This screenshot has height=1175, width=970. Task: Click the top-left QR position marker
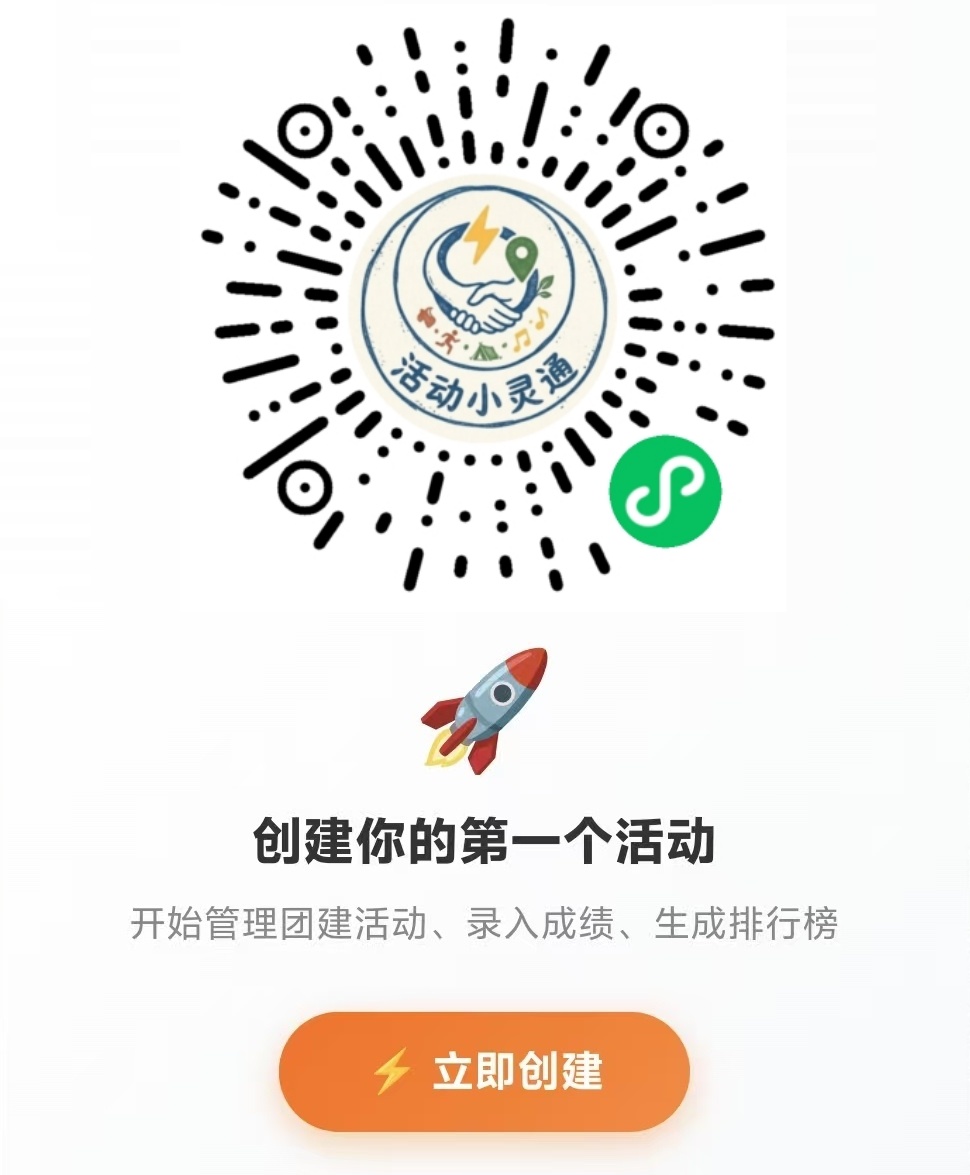[303, 130]
